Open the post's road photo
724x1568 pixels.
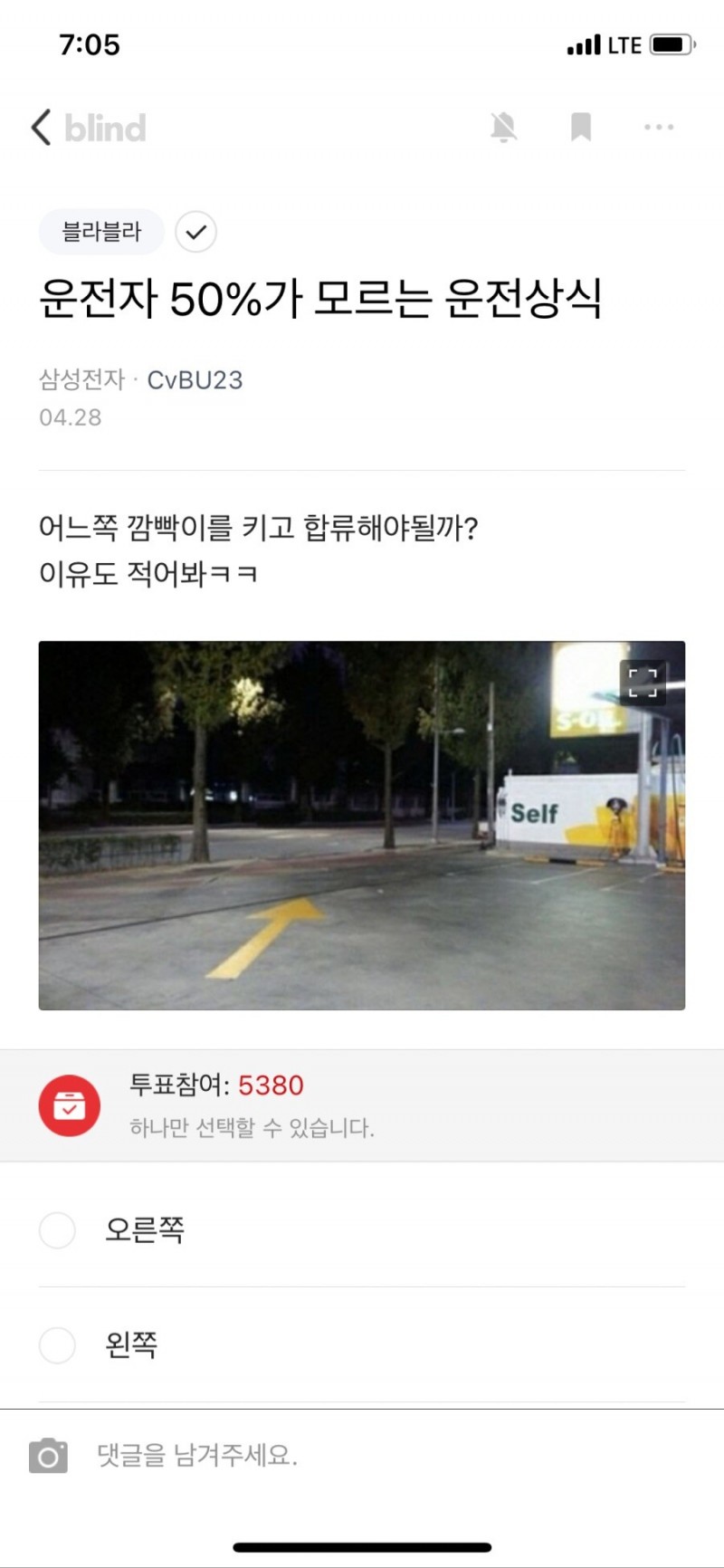pyautogui.click(x=362, y=826)
